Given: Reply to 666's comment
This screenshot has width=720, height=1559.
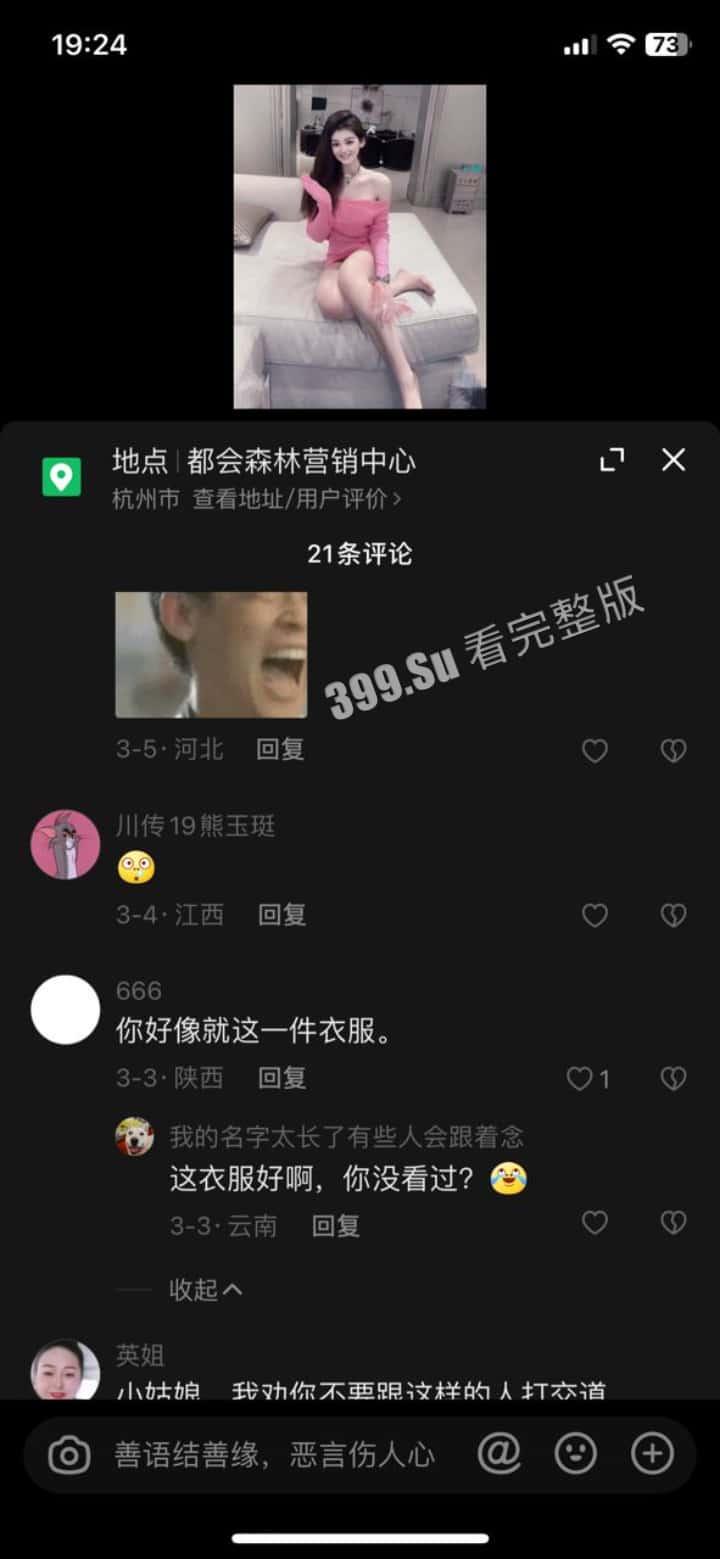Looking at the screenshot, I should [x=282, y=1079].
